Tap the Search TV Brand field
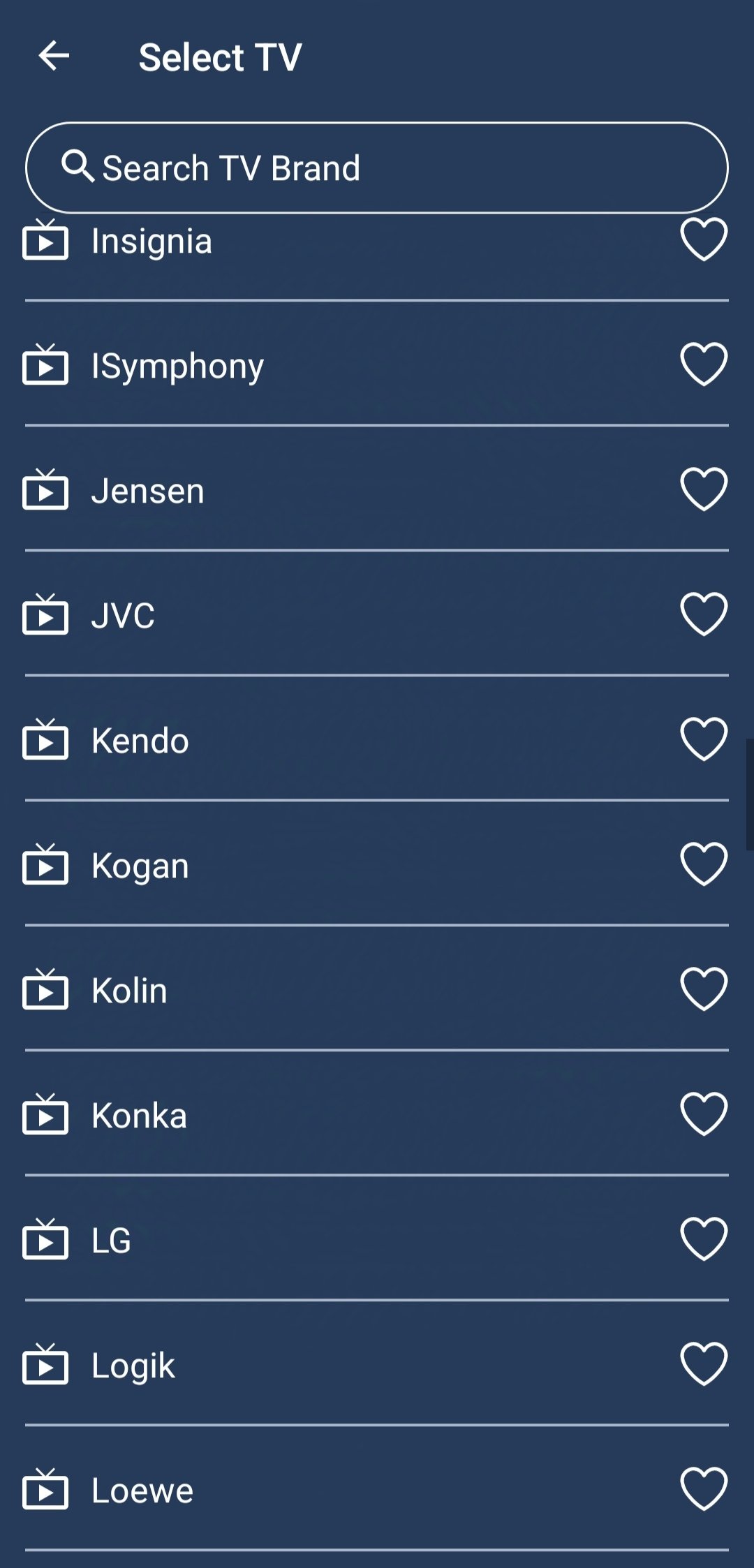This screenshot has width=754, height=1568. point(377,168)
